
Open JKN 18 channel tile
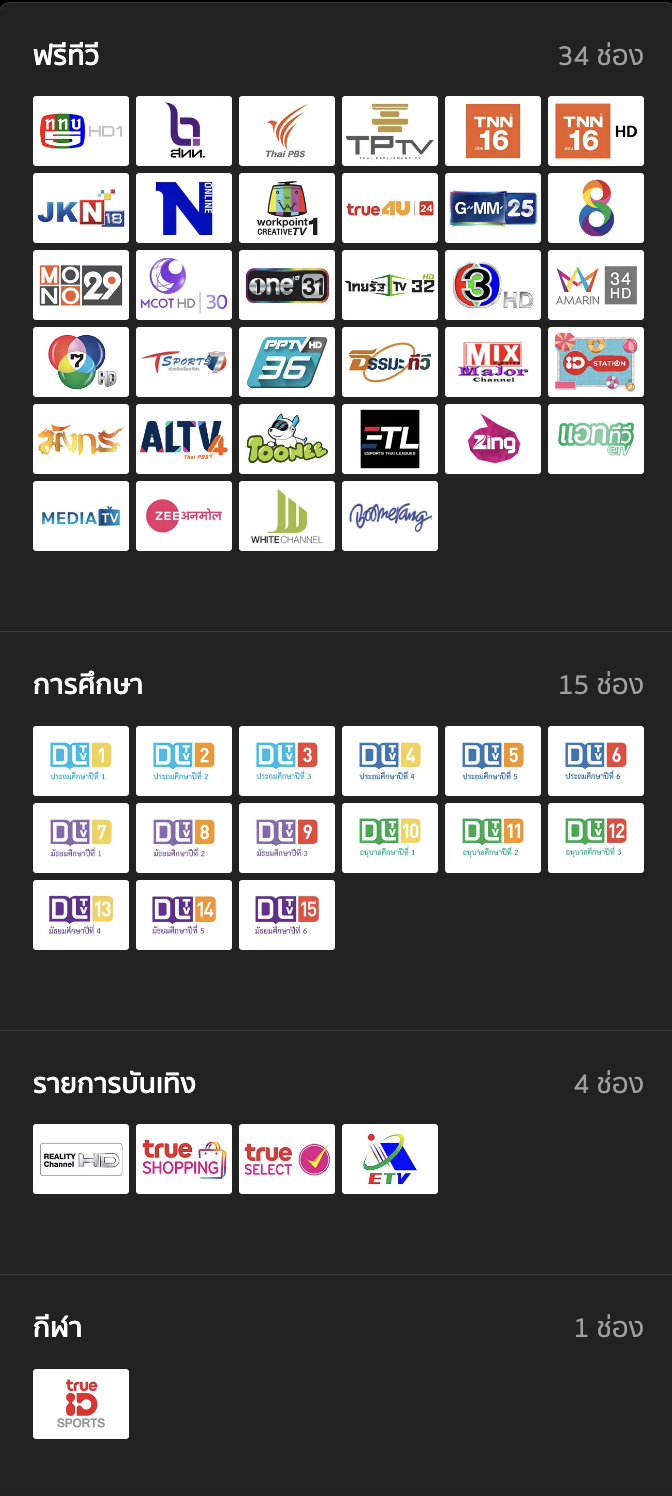81,208
